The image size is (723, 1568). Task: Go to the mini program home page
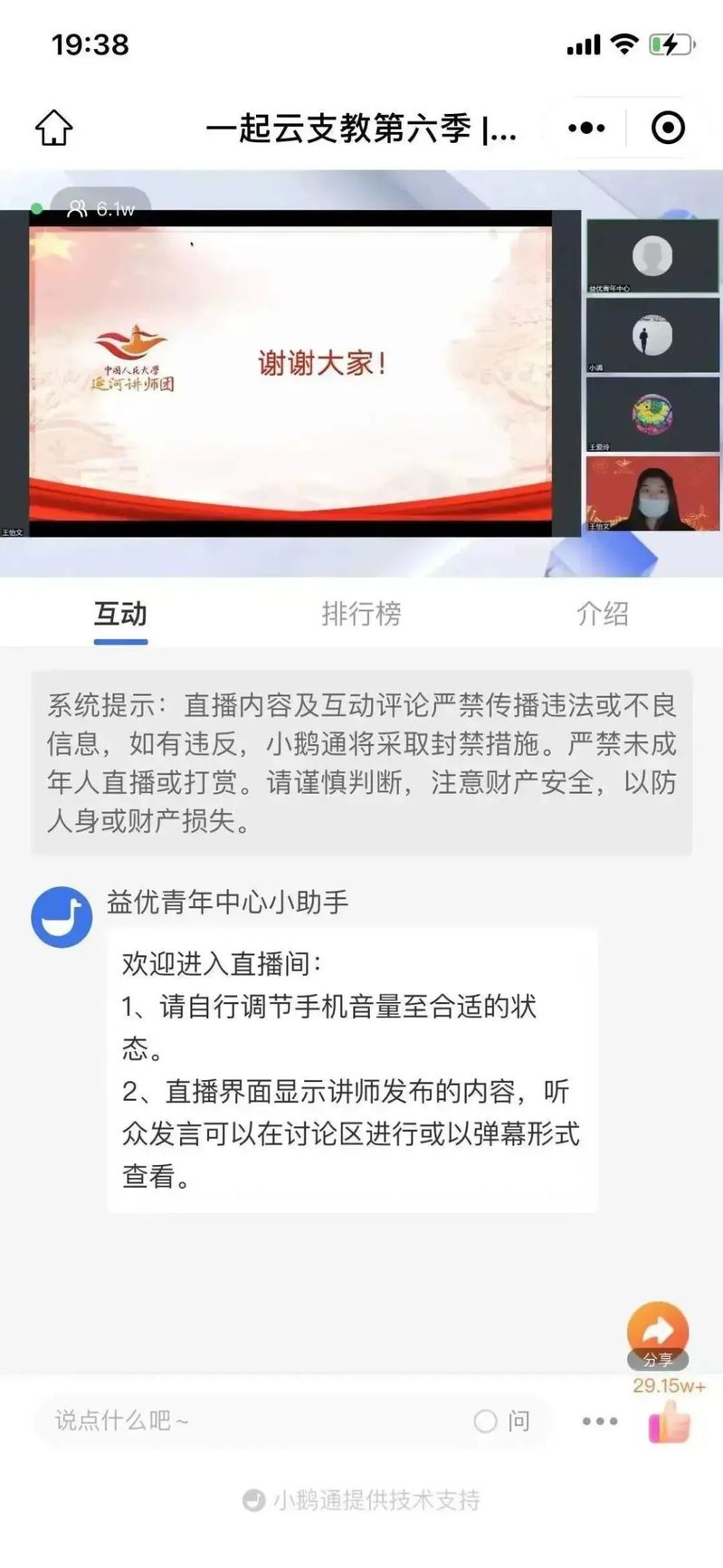click(x=53, y=128)
